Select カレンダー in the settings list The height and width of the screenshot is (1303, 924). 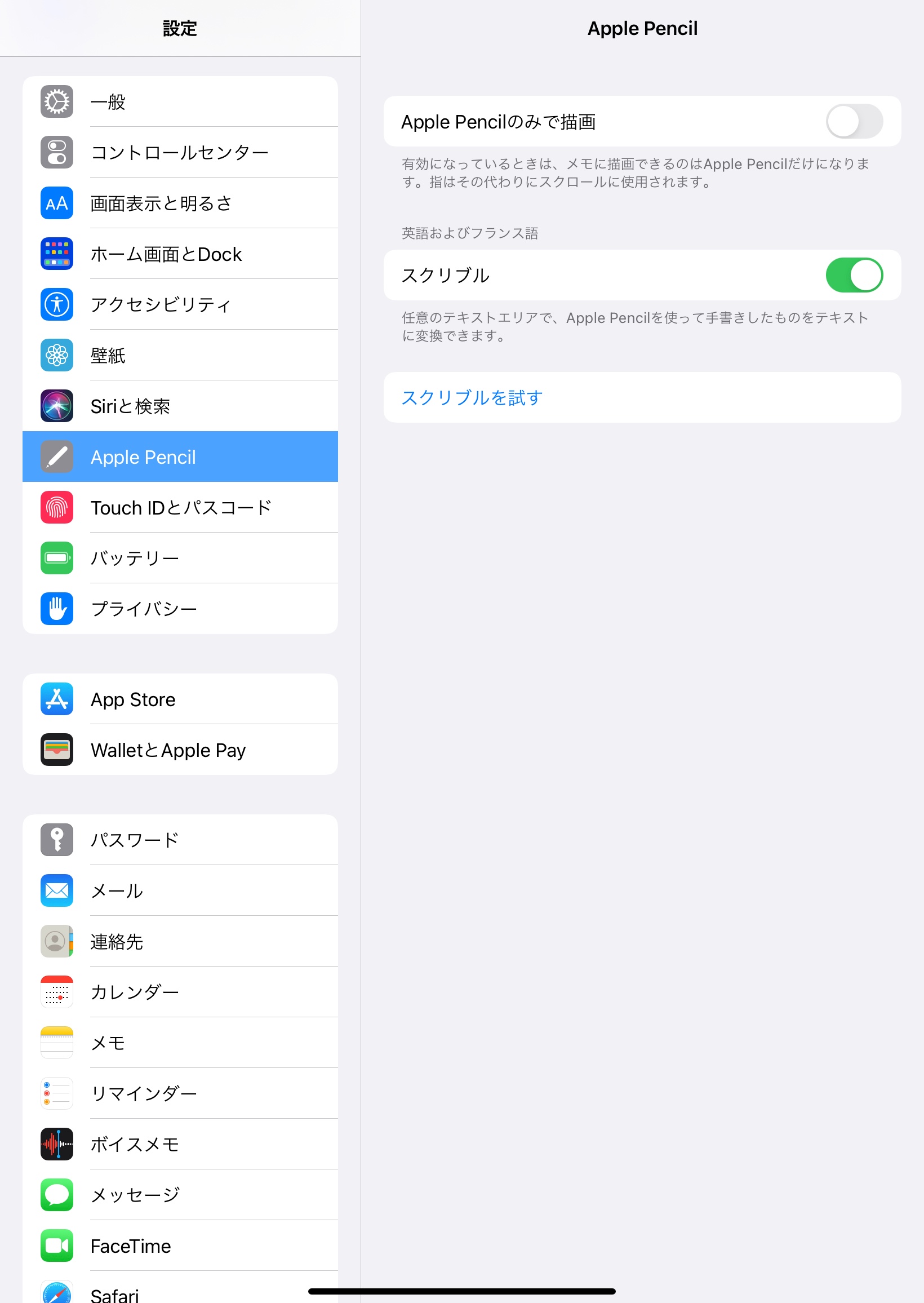tap(180, 992)
